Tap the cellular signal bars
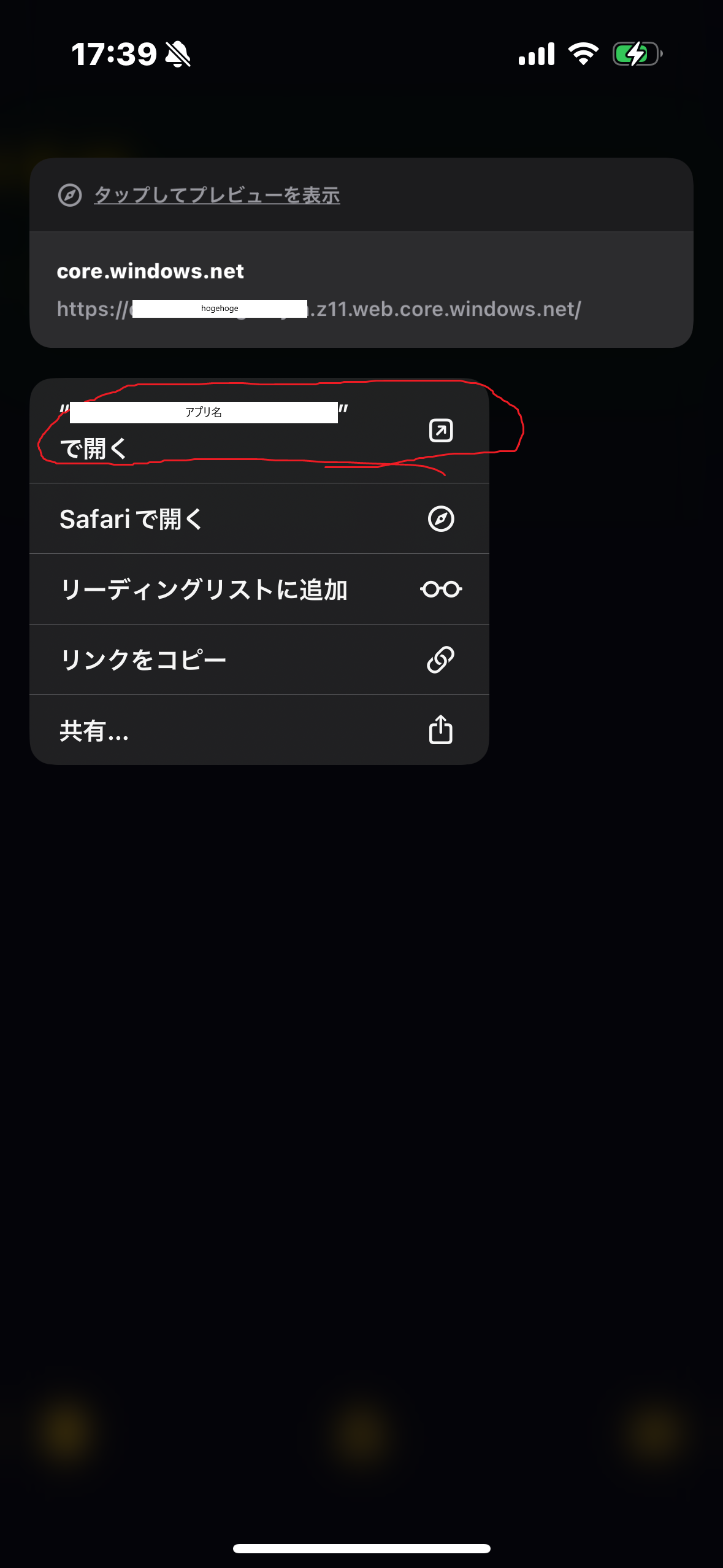The height and width of the screenshot is (1568, 723). [535, 54]
